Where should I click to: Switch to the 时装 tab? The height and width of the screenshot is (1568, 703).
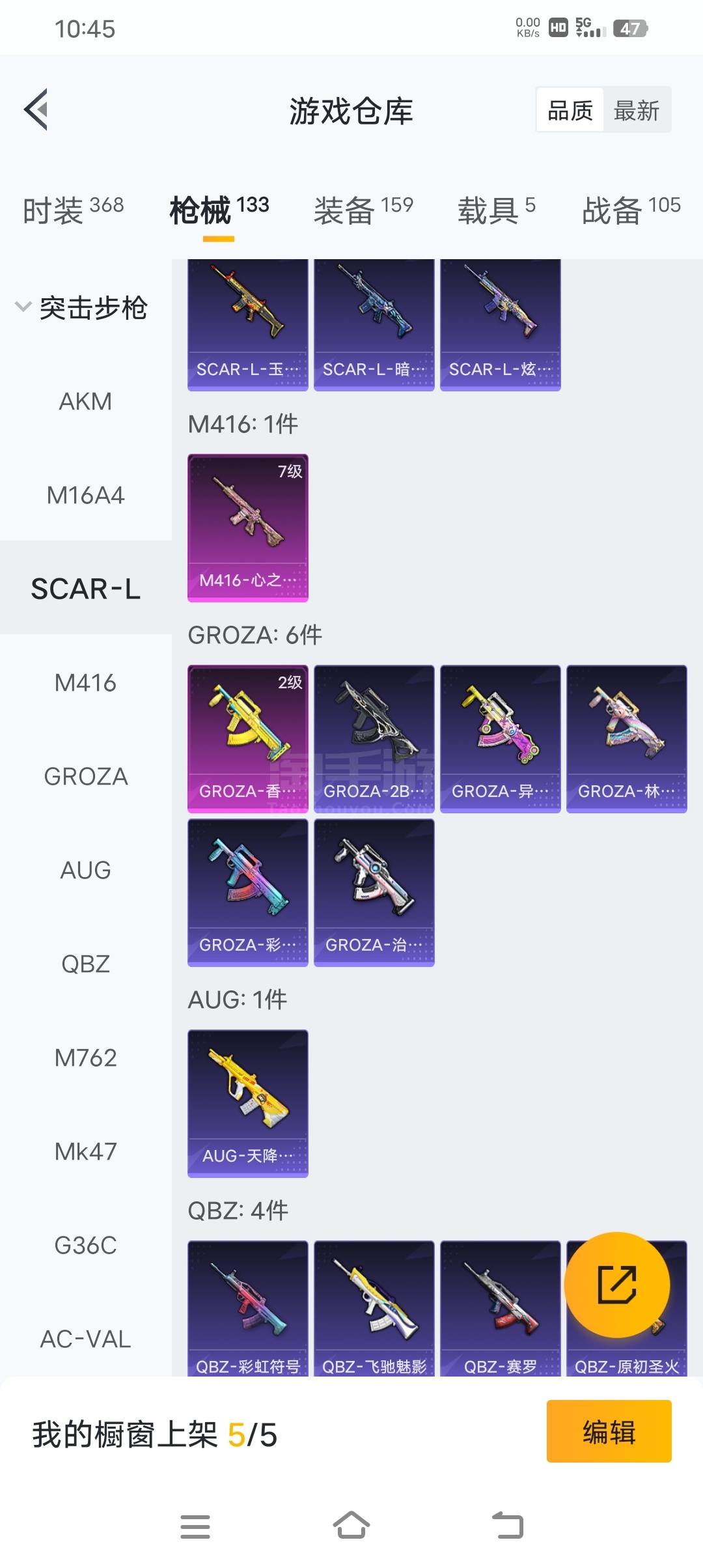coord(73,210)
